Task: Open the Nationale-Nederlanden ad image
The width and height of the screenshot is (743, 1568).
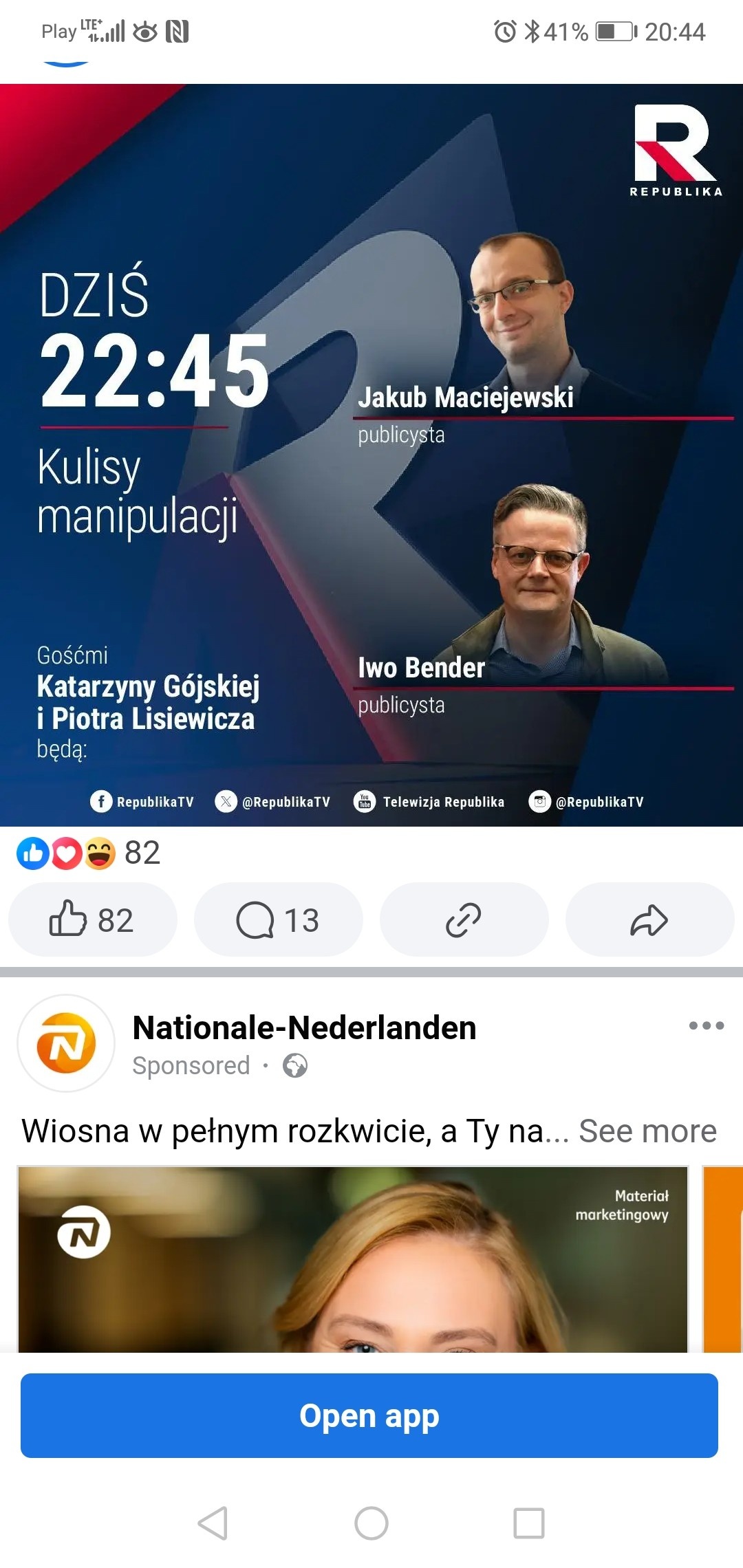Action: click(352, 1259)
